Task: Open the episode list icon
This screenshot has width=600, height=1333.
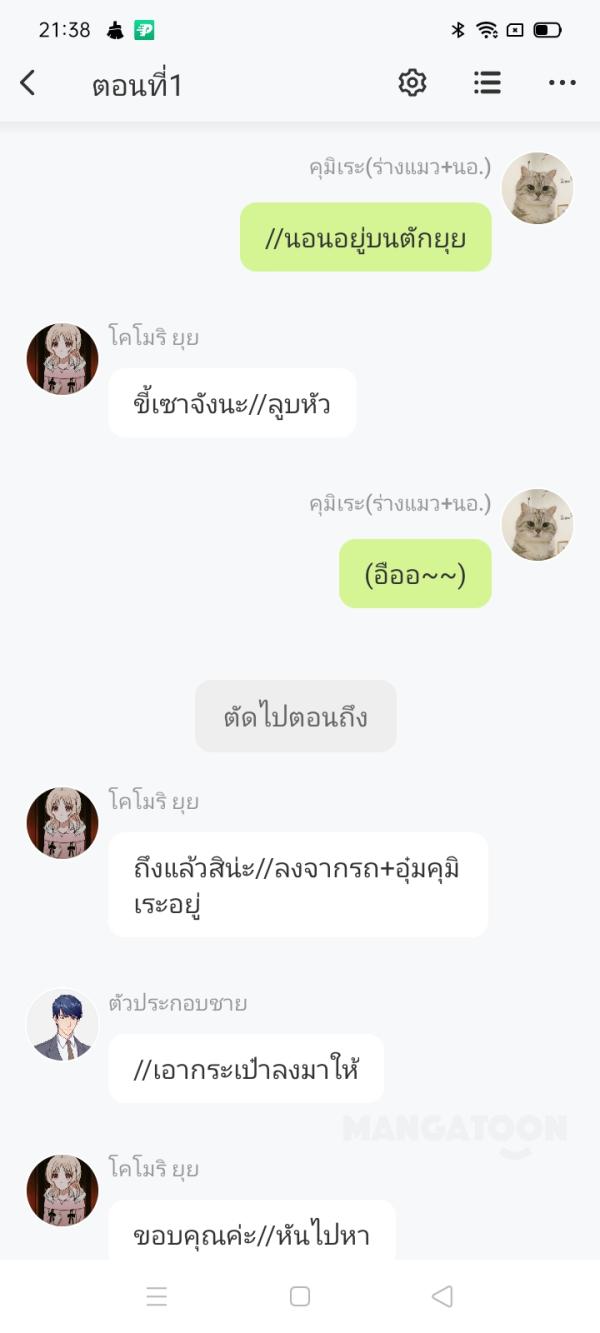Action: pos(487,83)
